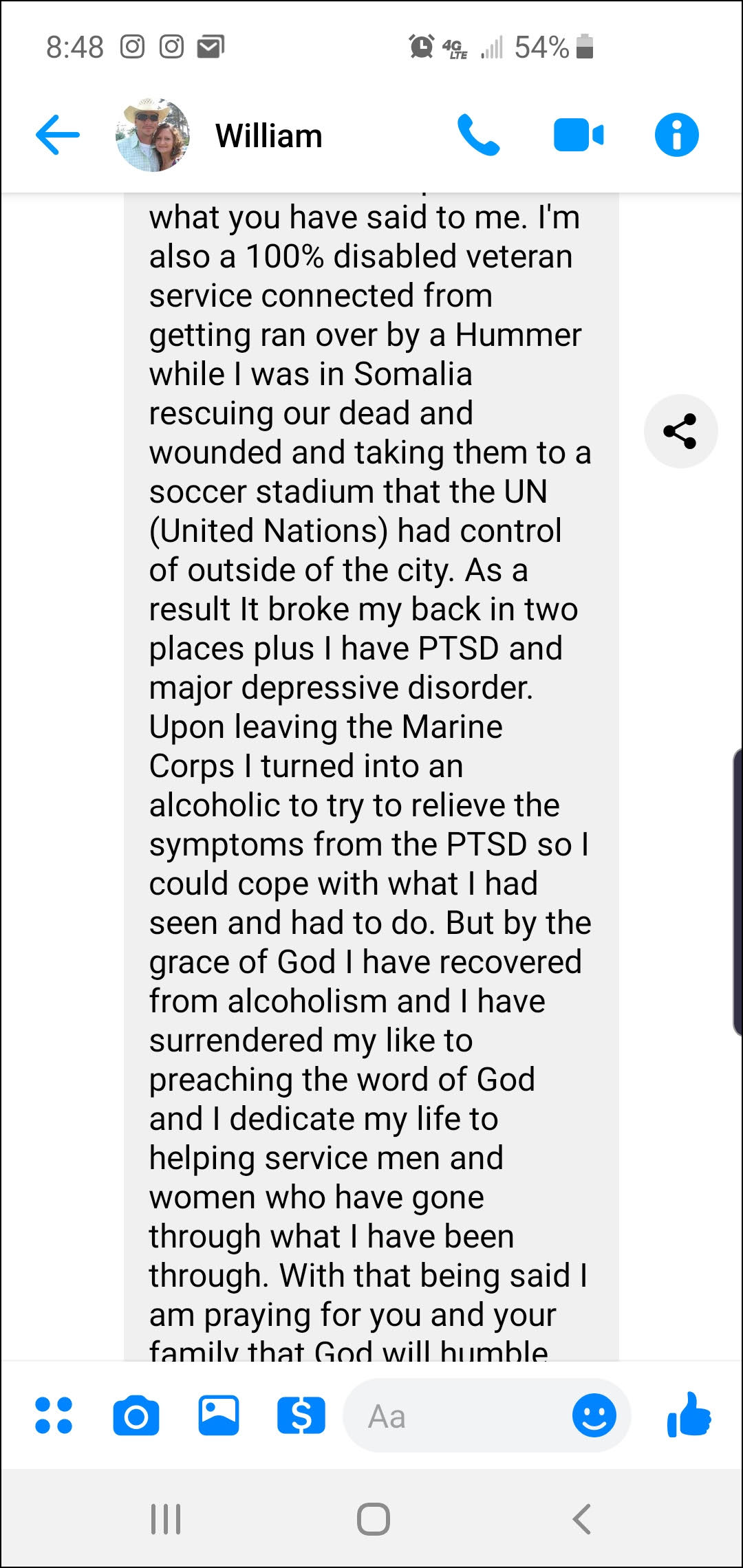Viewport: 743px width, 1568px height.
Task: Send a thumbs-up like
Action: [x=689, y=1414]
